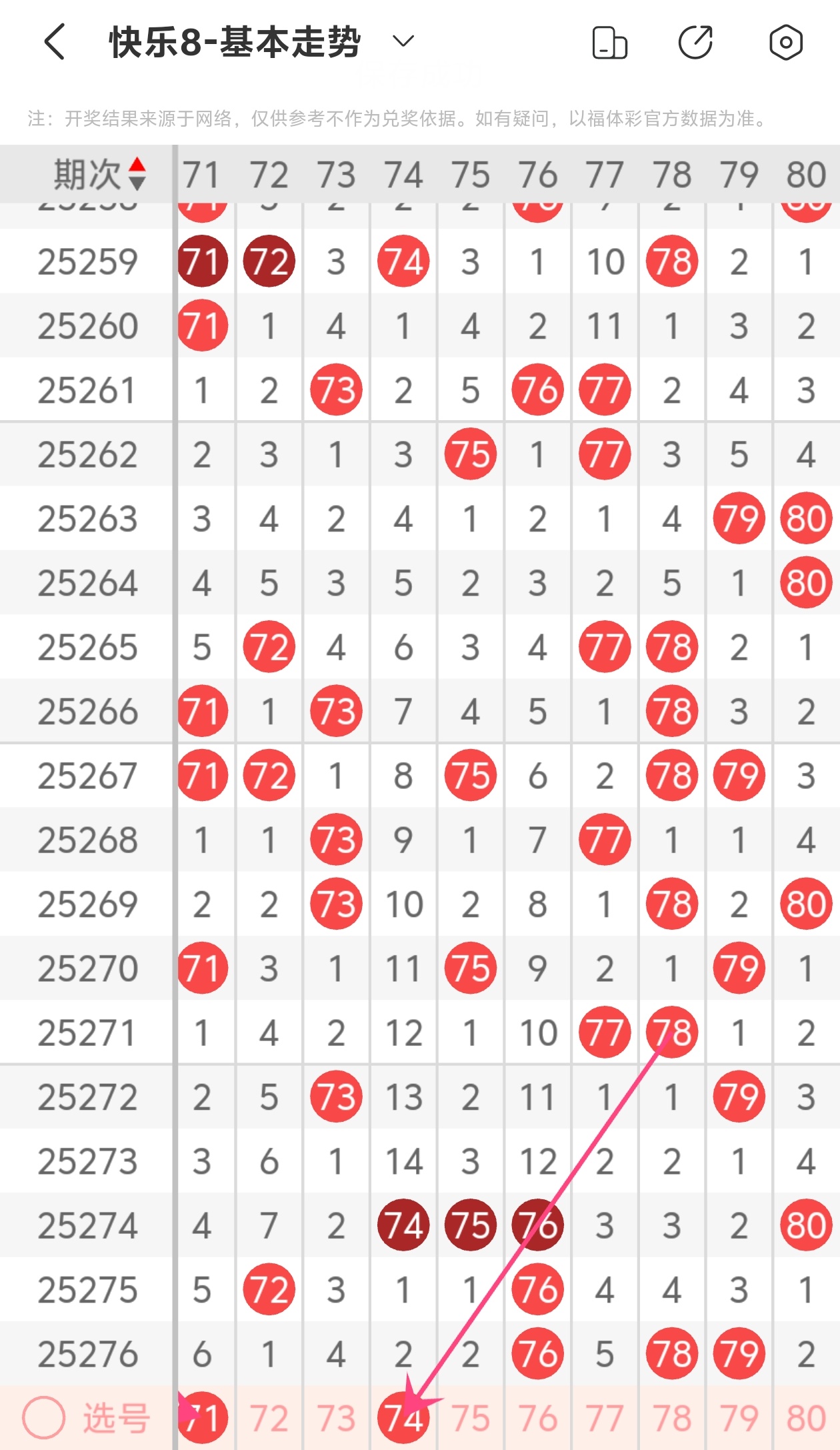Viewport: 840px width, 1450px height.
Task: Choose number 79 in the 选号 row
Action: [739, 1418]
